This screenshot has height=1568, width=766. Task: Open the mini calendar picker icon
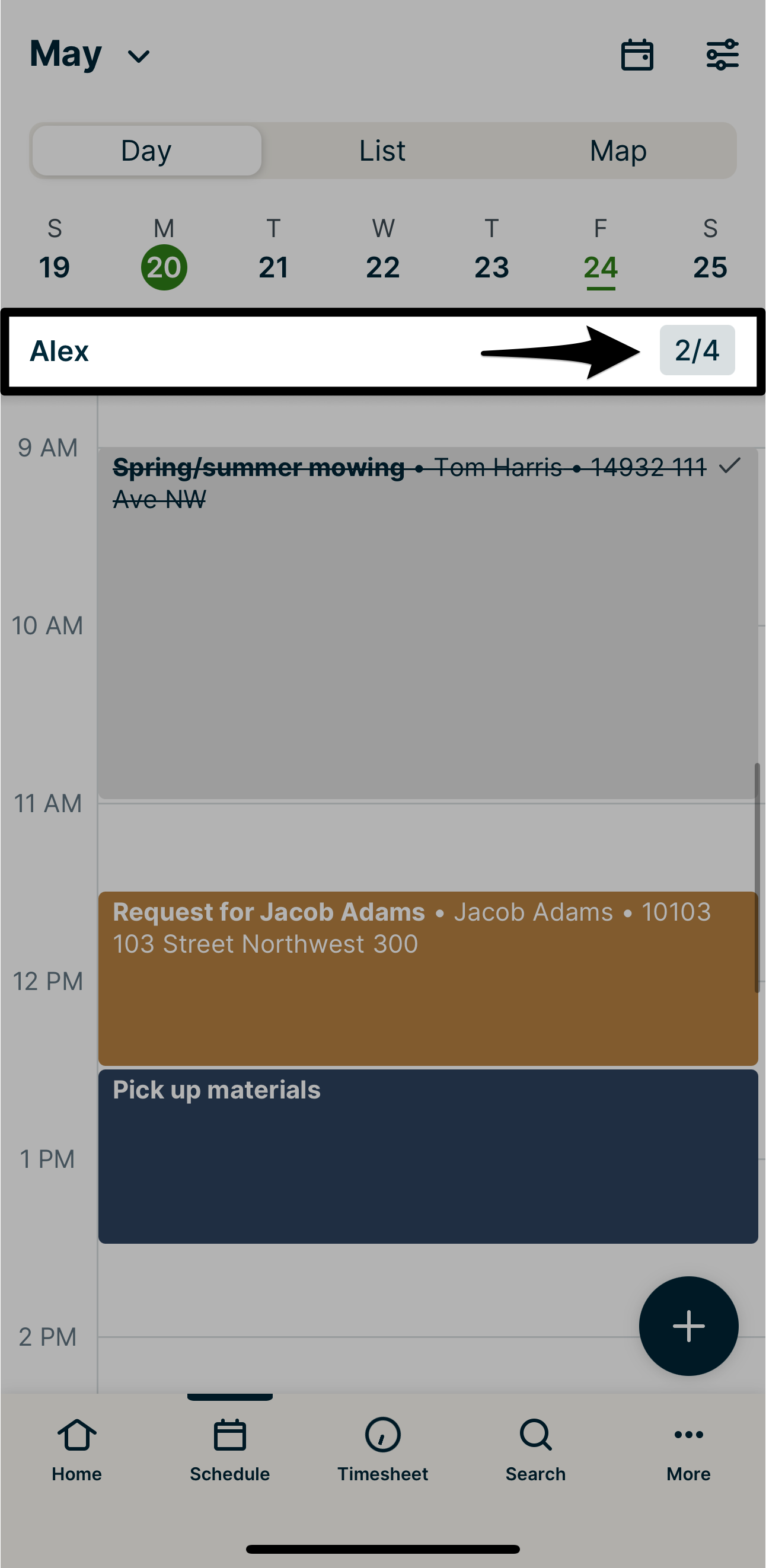pyautogui.click(x=638, y=55)
